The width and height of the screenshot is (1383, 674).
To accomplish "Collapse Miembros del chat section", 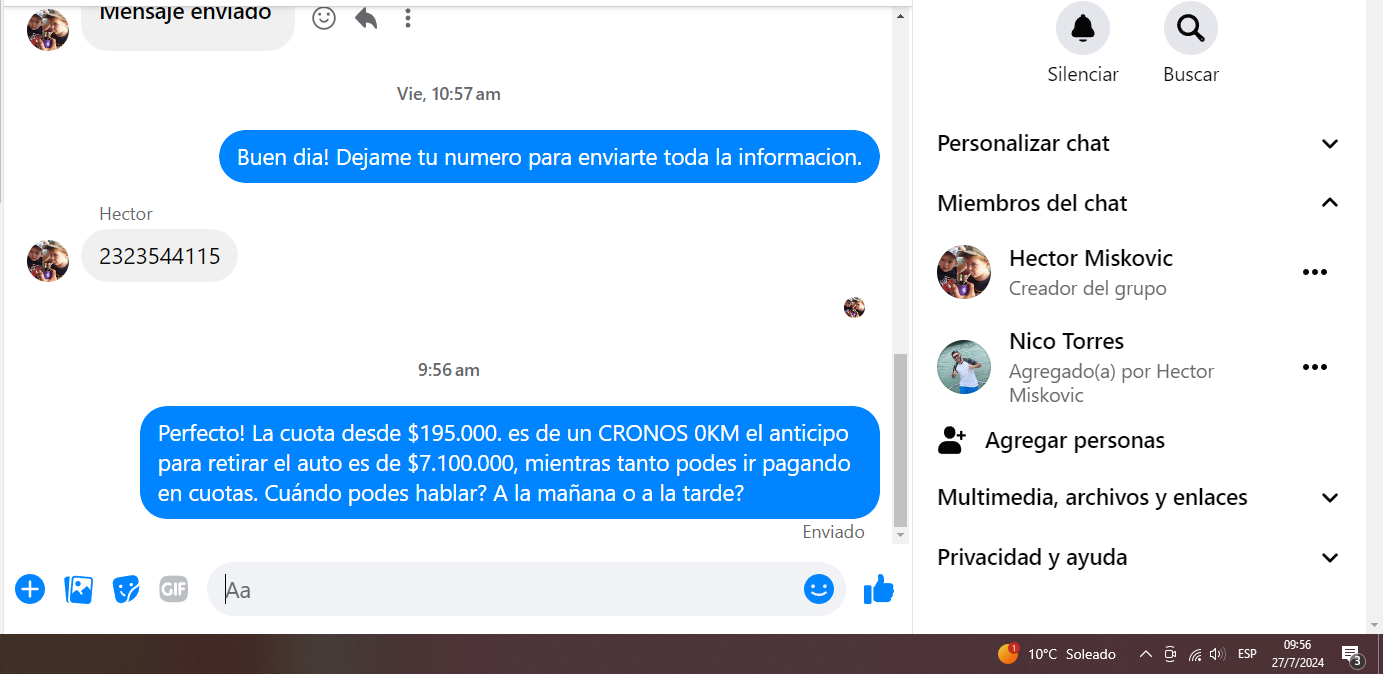I will point(1329,203).
